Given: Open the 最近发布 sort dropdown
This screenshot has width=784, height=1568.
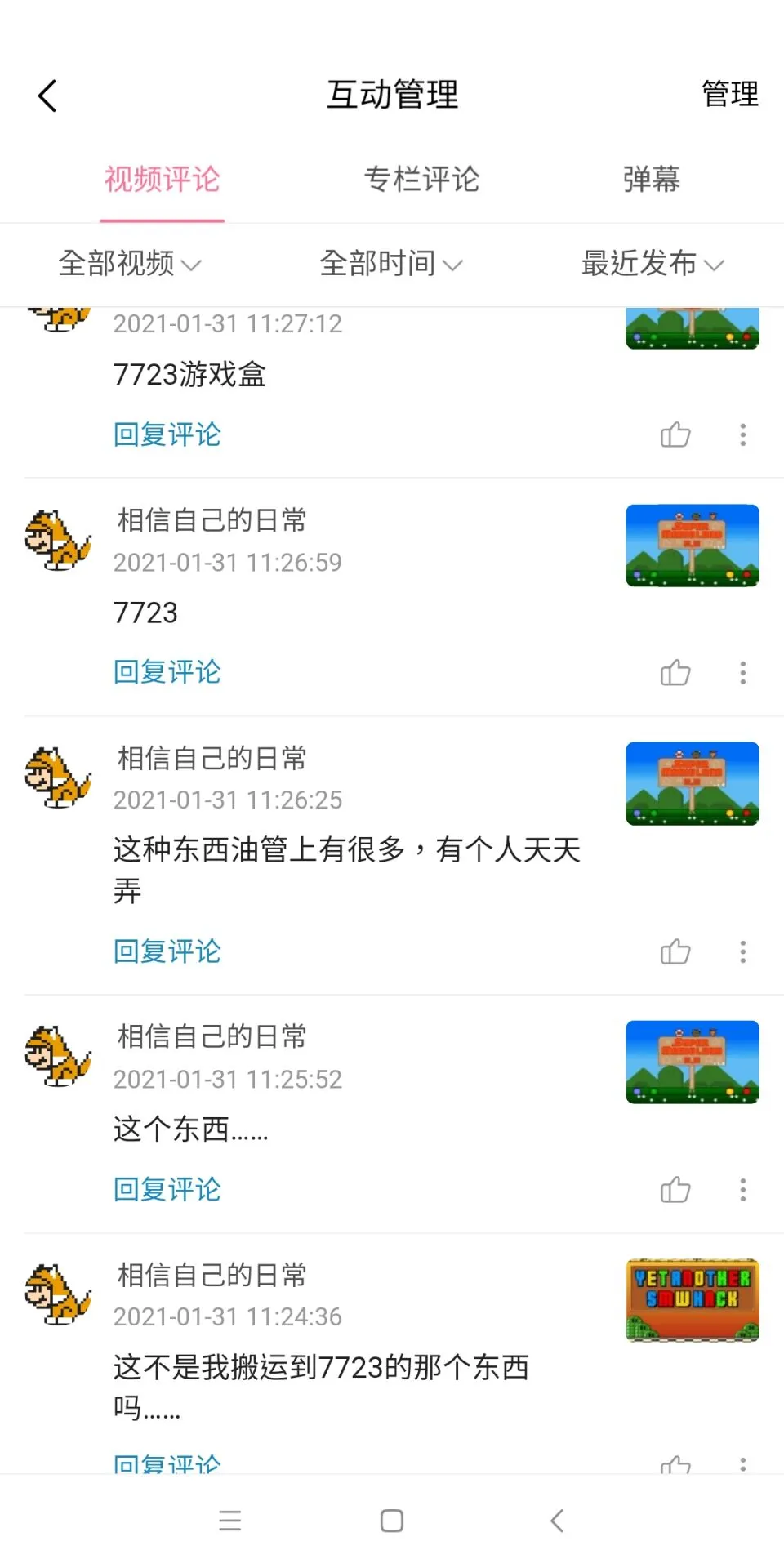Looking at the screenshot, I should pyautogui.click(x=653, y=264).
